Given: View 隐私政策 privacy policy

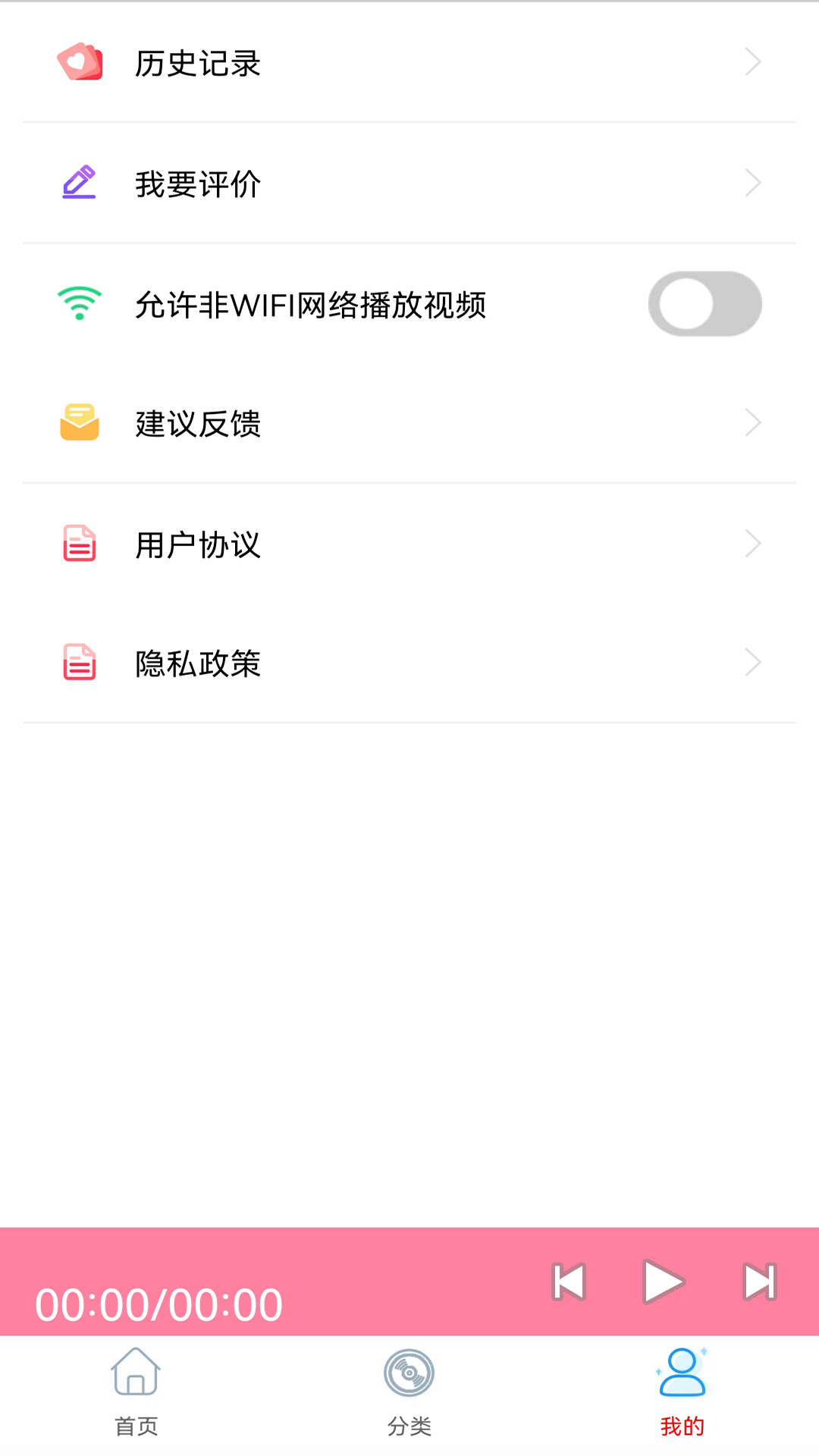Looking at the screenshot, I should [x=409, y=663].
